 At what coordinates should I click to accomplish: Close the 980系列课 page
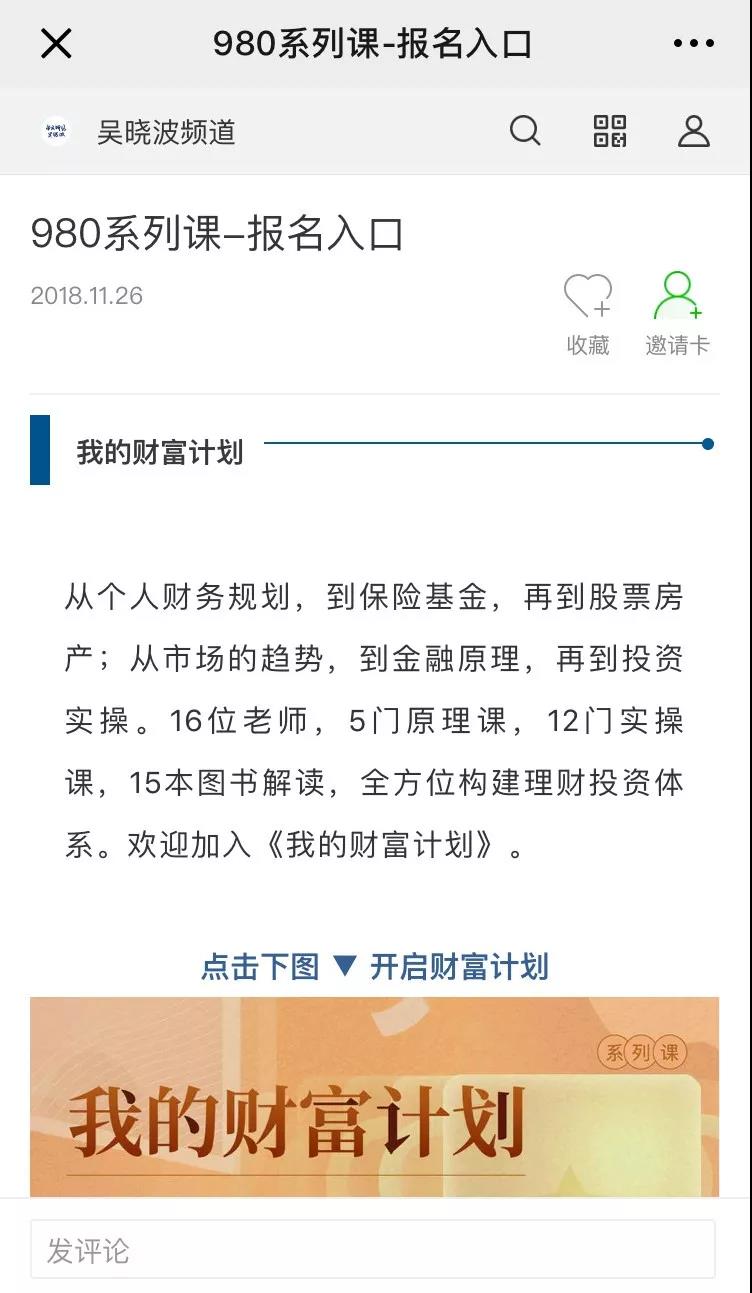(x=56, y=44)
